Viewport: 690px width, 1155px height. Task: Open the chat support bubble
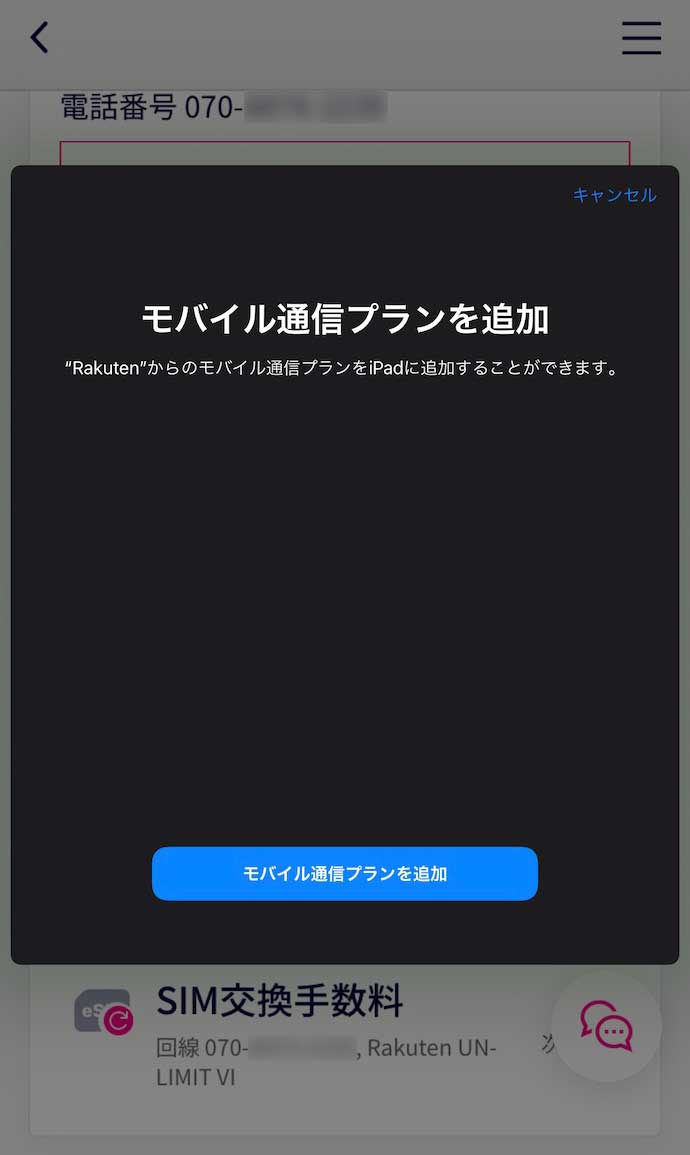point(607,1026)
